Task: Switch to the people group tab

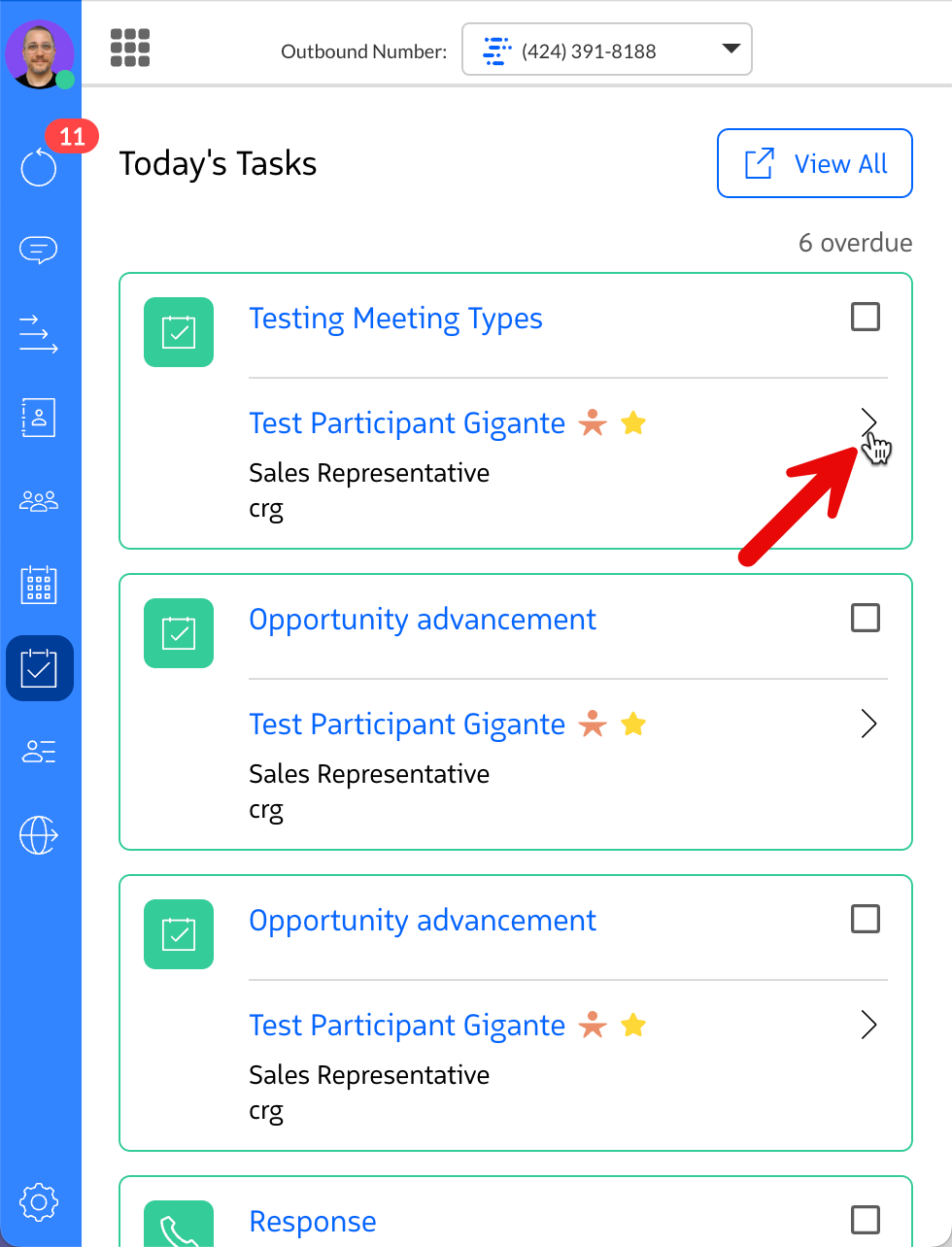Action: pos(39,501)
